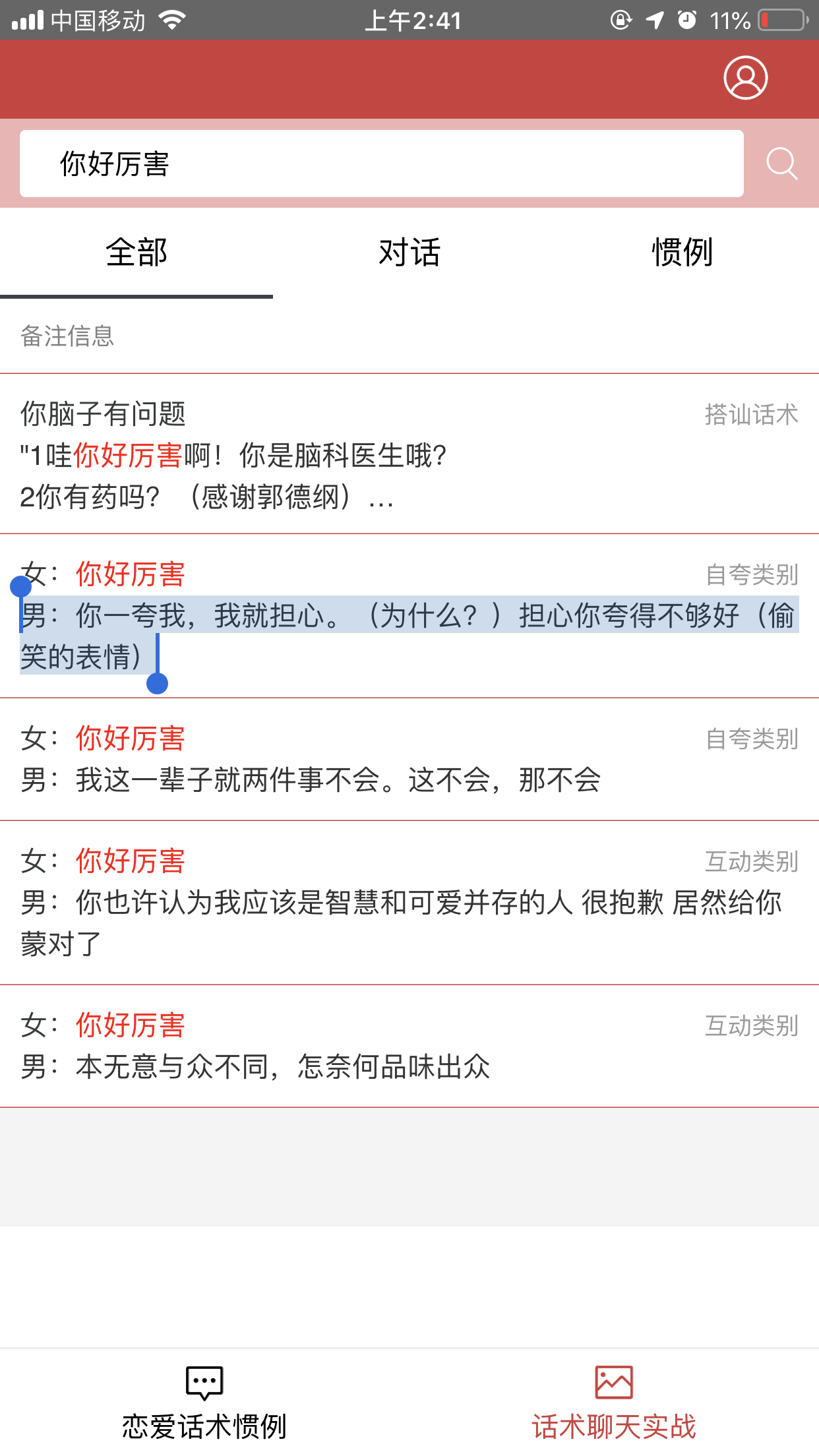Tap the magnifier search icon
The width and height of the screenshot is (819, 1456).
pyautogui.click(x=781, y=164)
